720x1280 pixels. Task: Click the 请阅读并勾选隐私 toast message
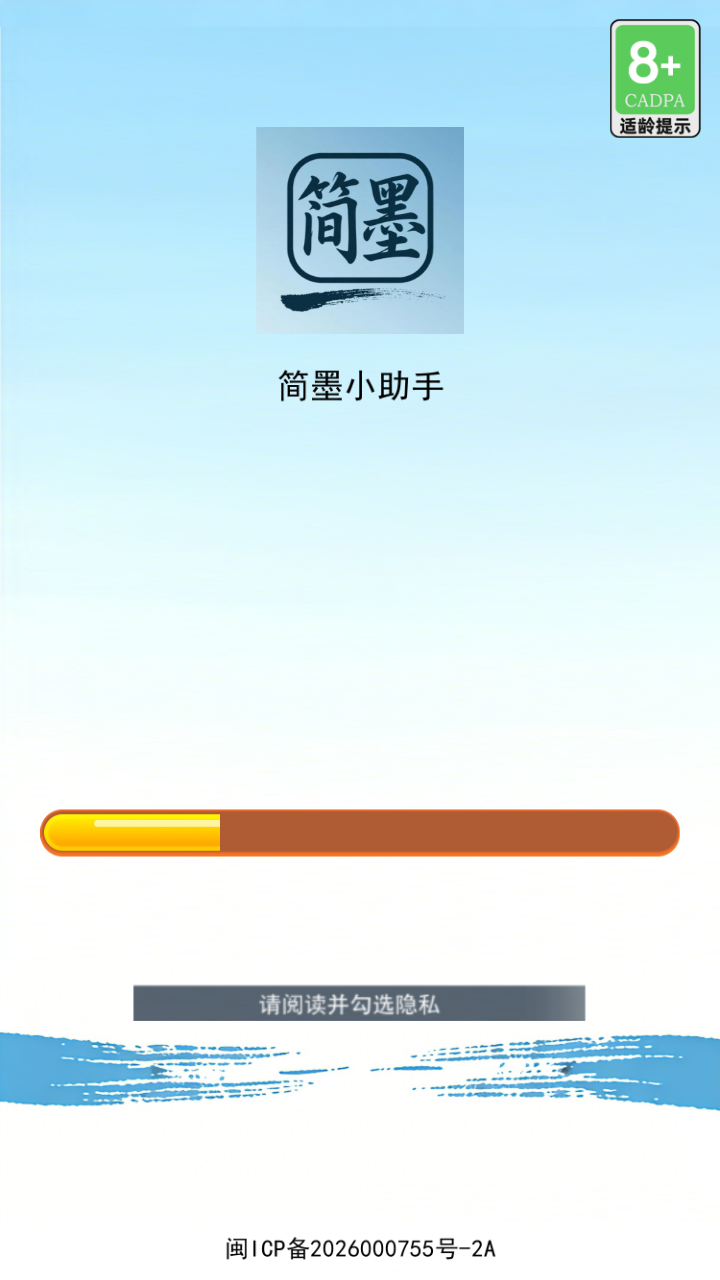click(x=359, y=1001)
